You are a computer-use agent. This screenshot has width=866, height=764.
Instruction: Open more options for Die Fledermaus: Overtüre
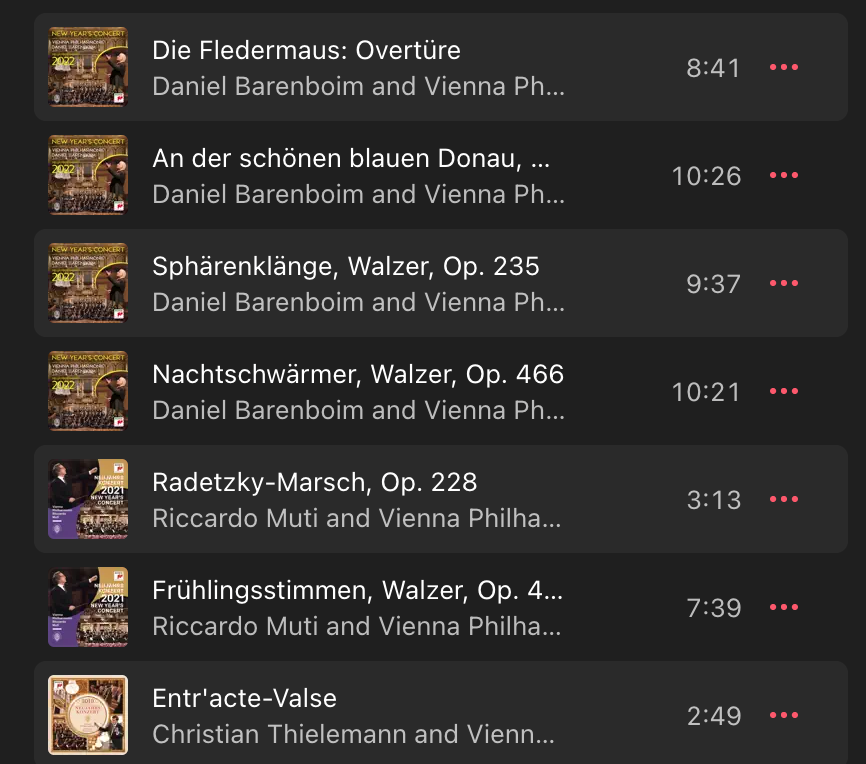coord(783,67)
